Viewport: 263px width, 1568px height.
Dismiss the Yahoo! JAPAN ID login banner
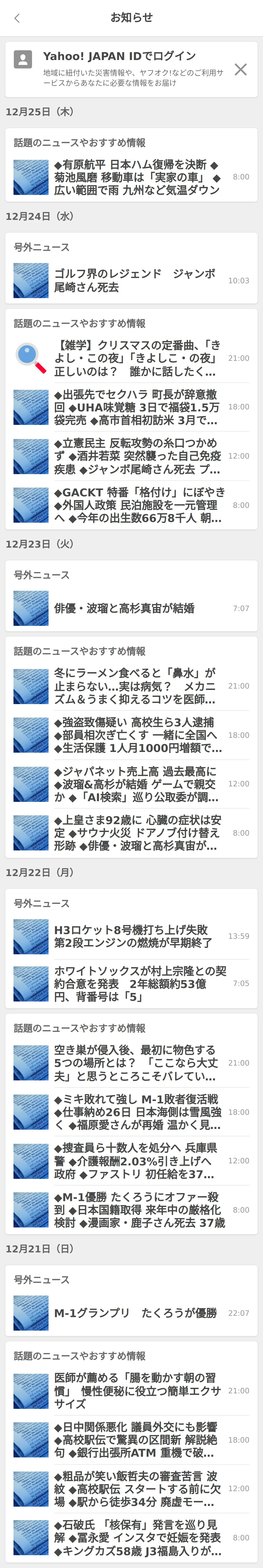241,69
